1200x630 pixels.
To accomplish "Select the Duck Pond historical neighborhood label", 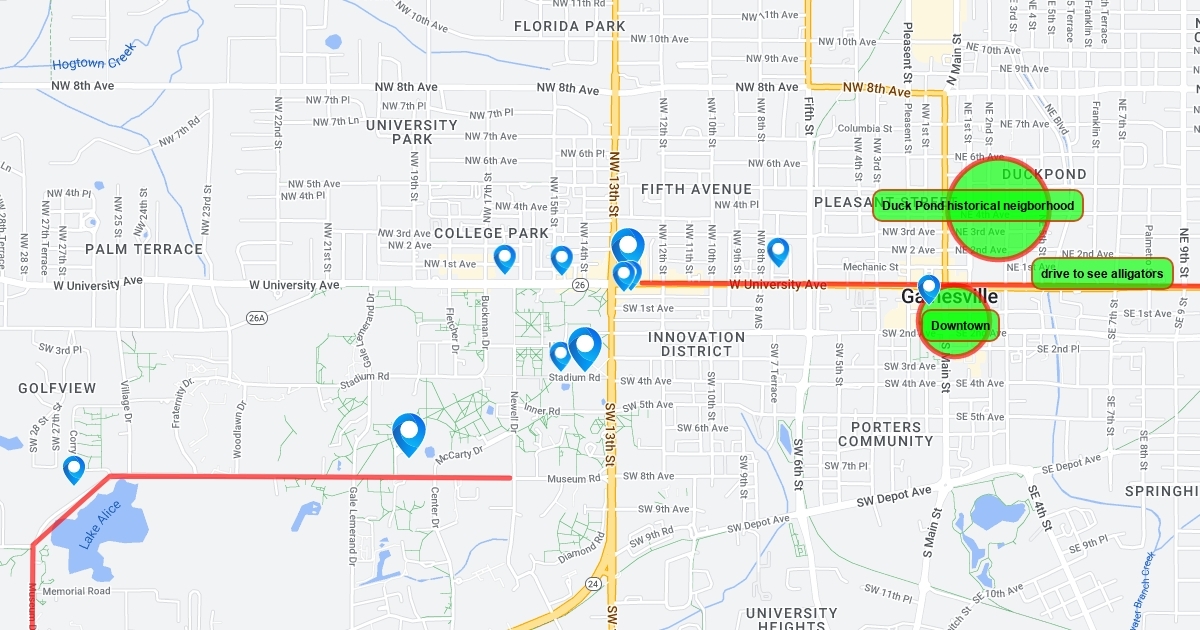I will click(978, 206).
